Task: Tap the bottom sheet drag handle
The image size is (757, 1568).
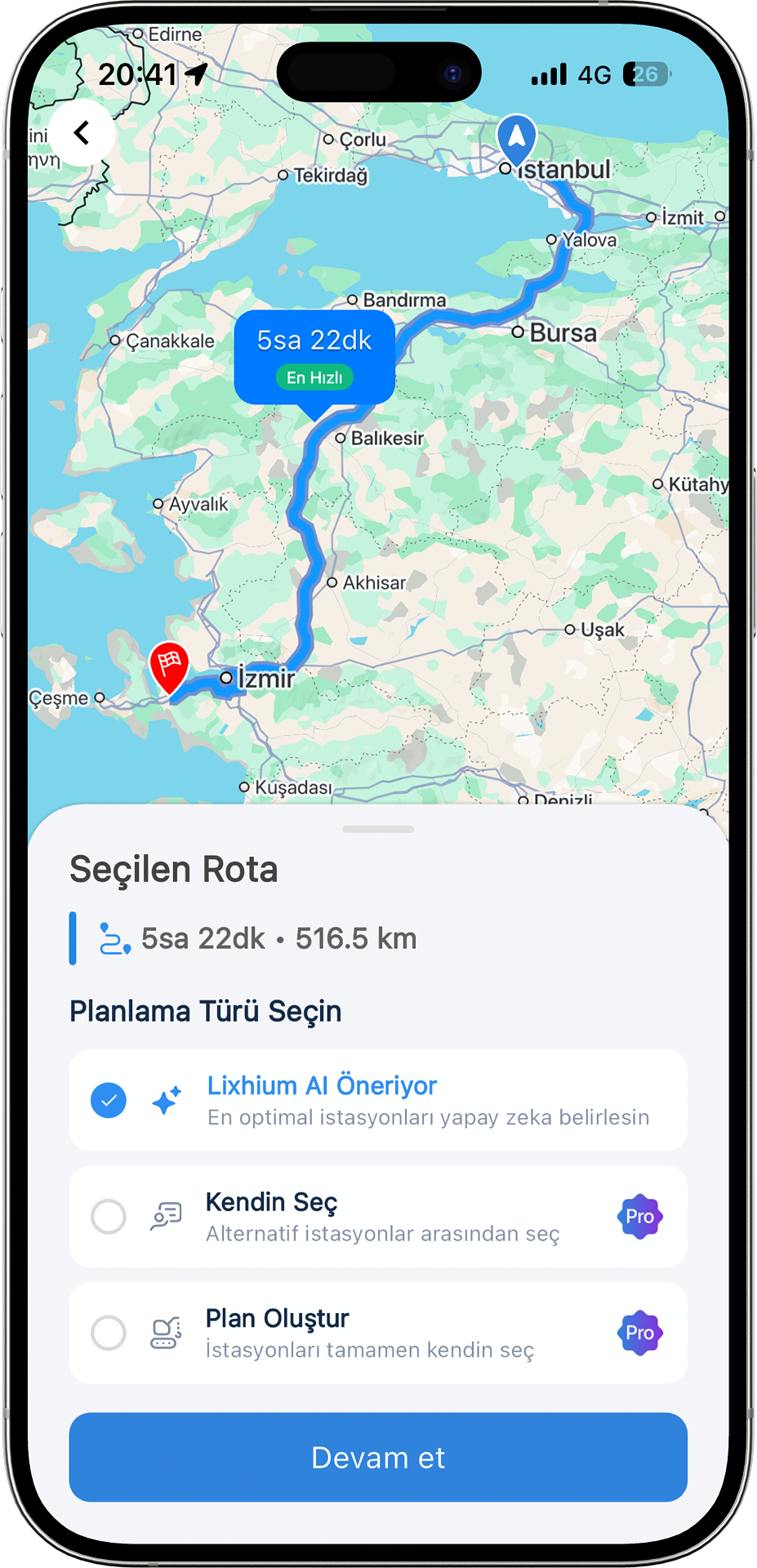Action: pyautogui.click(x=378, y=829)
